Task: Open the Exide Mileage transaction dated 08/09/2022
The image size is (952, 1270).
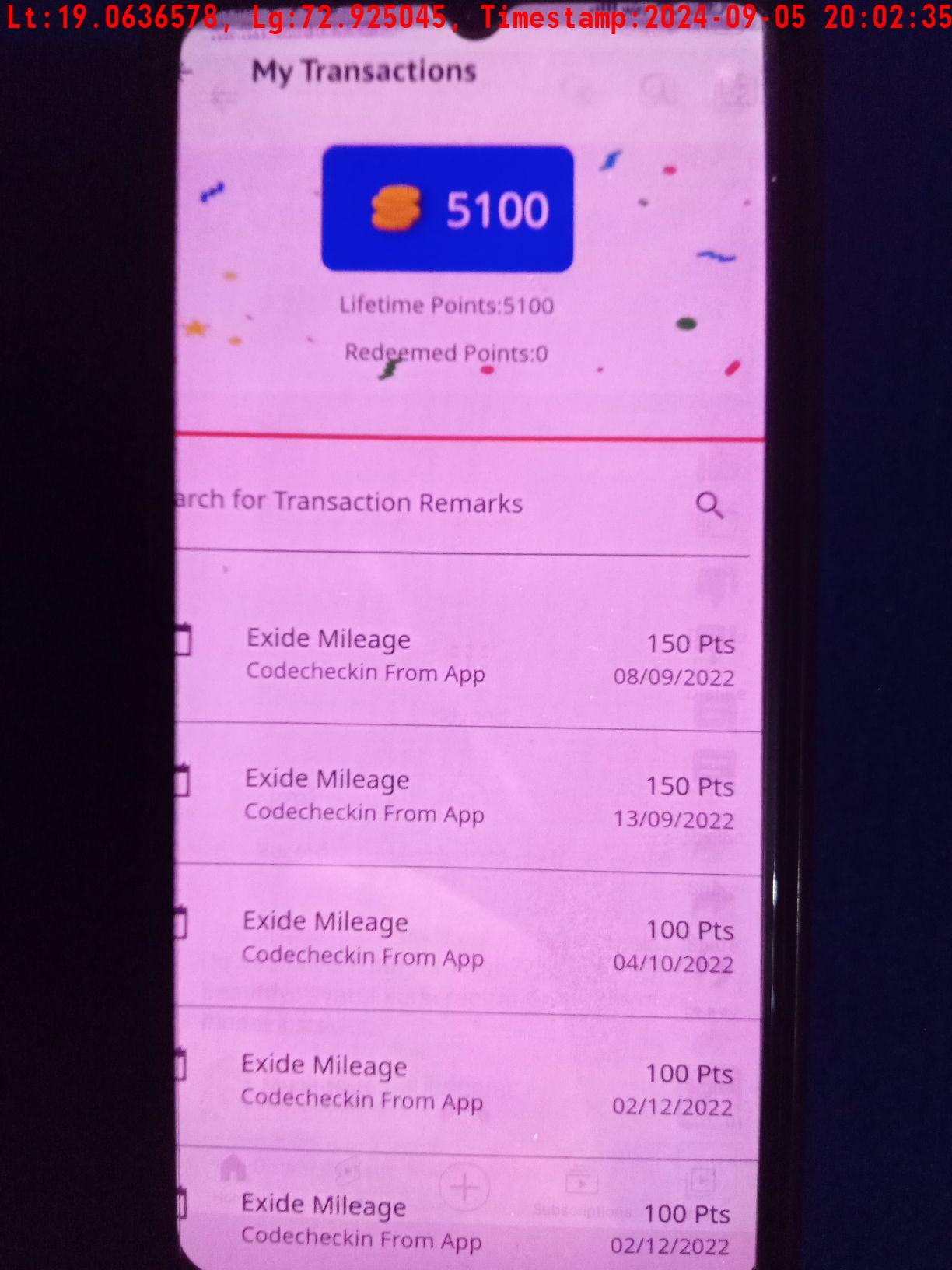Action: coord(467,656)
